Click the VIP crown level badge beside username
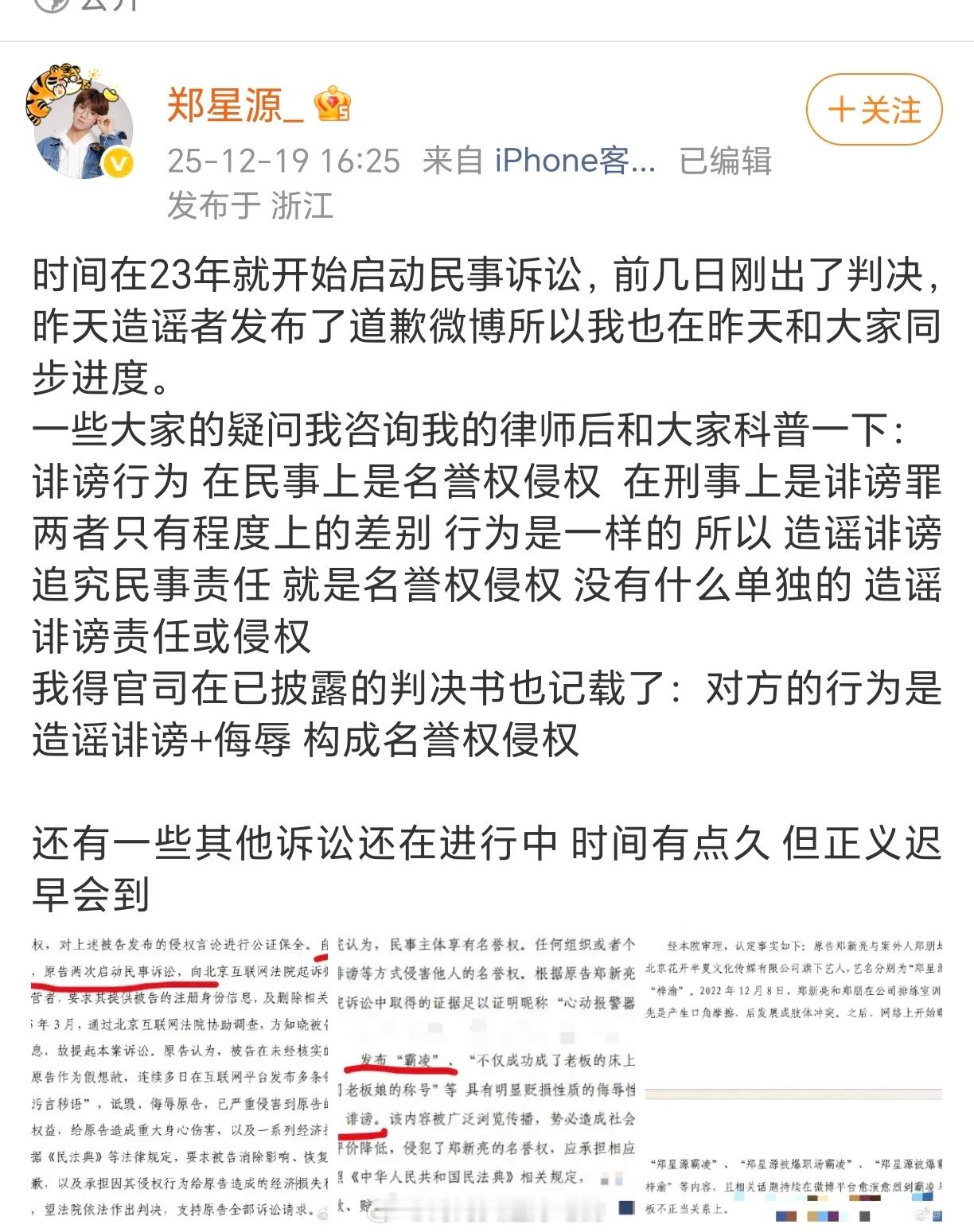Image resolution: width=974 pixels, height=1232 pixels. click(332, 103)
